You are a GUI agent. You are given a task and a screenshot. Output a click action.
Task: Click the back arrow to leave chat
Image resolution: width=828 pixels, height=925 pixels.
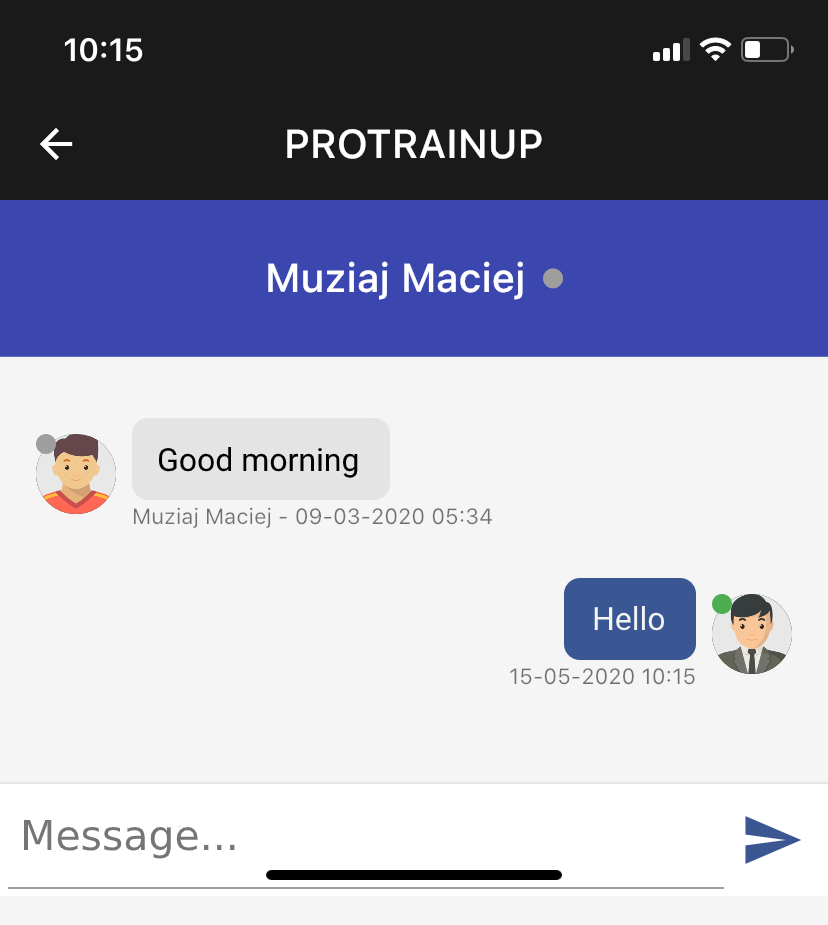(56, 144)
